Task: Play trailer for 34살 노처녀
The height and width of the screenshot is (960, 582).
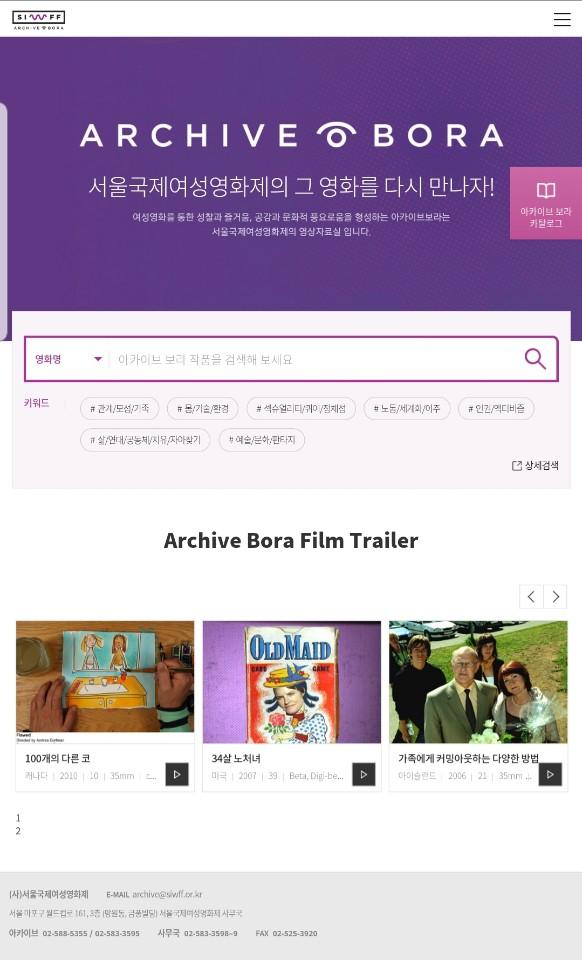Action: click(364, 774)
